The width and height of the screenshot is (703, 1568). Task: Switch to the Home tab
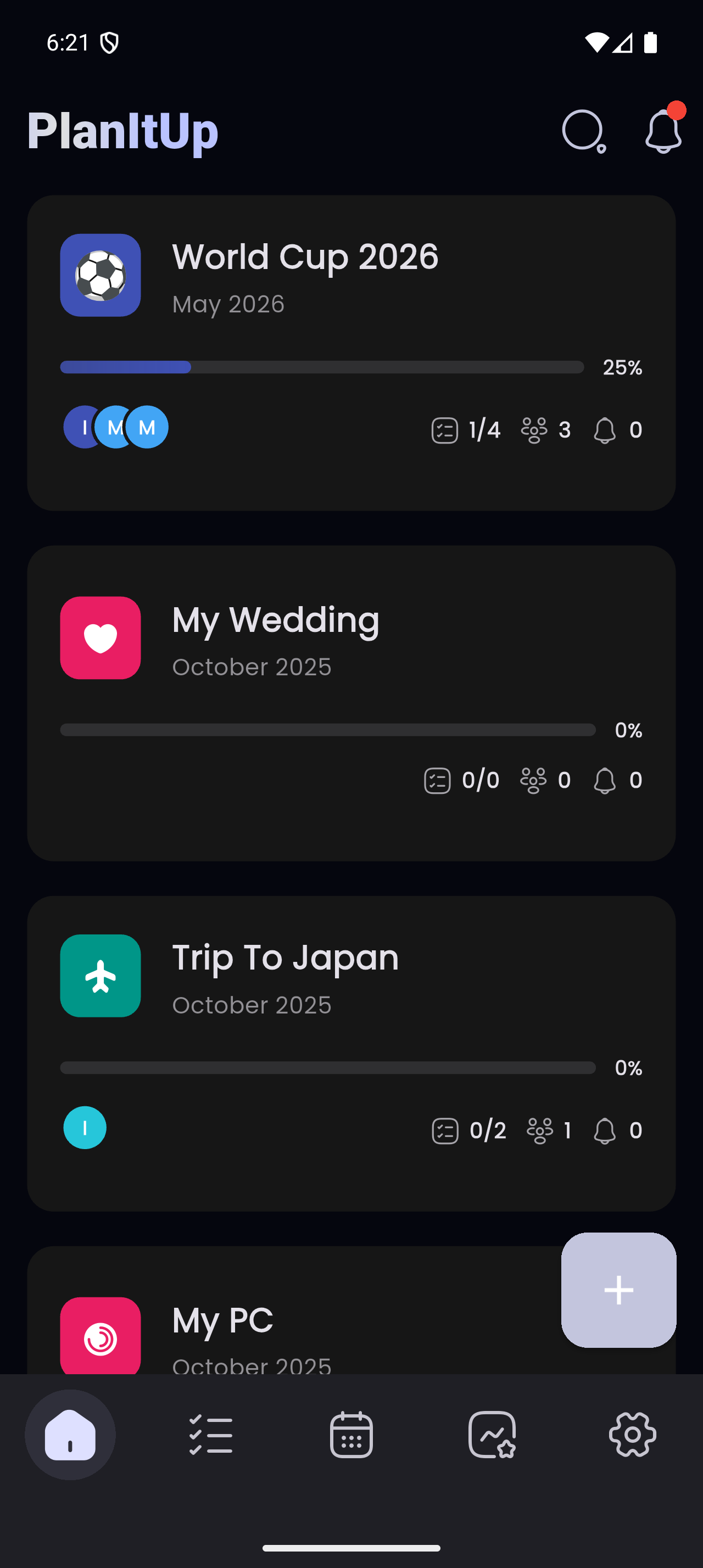pyautogui.click(x=70, y=1435)
